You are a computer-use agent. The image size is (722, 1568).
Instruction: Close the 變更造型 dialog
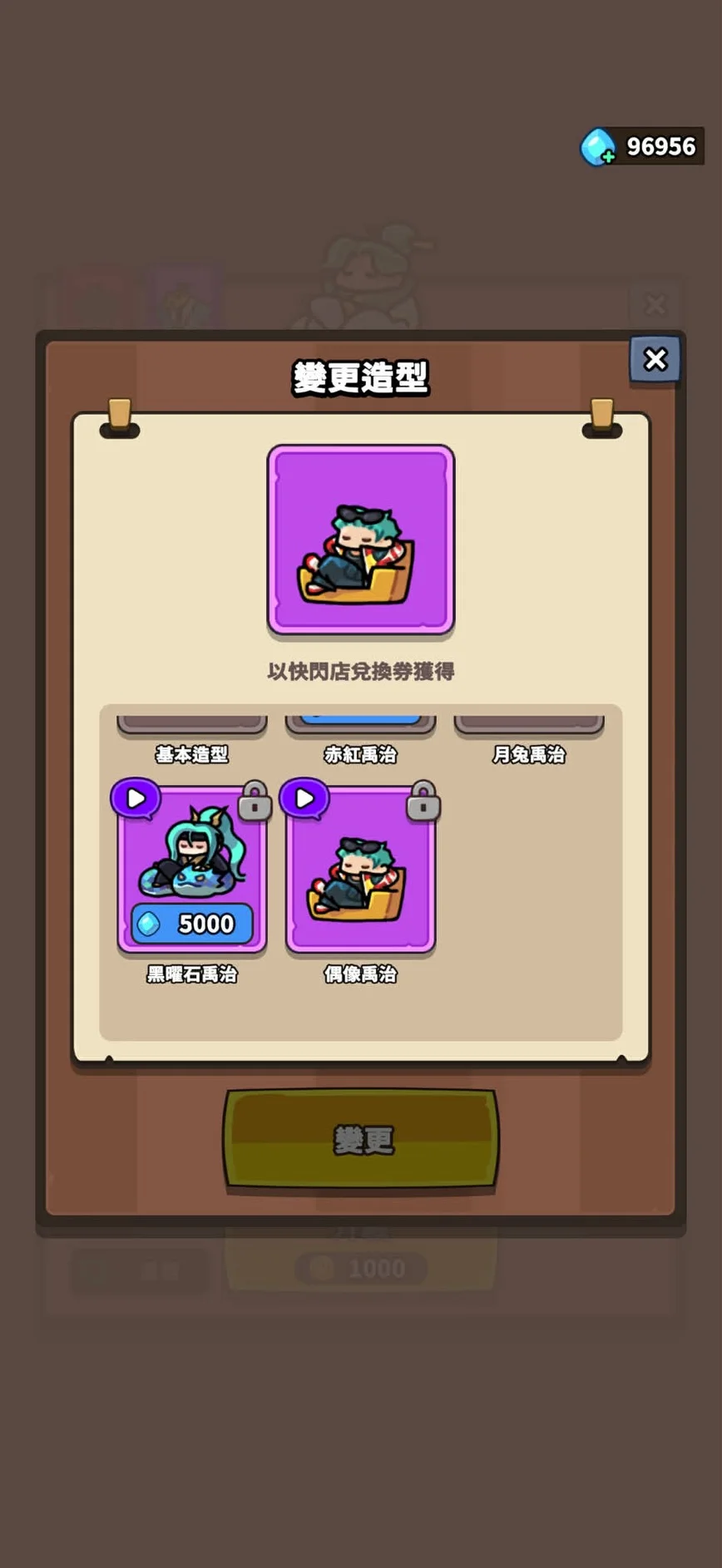pos(655,359)
